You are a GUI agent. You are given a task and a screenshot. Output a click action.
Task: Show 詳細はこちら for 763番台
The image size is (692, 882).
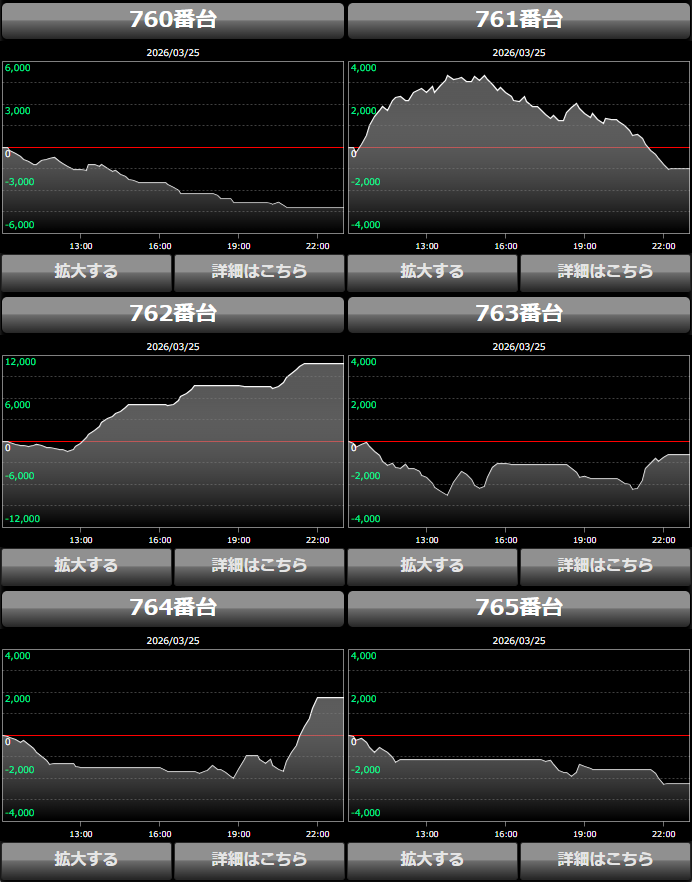pyautogui.click(x=605, y=565)
